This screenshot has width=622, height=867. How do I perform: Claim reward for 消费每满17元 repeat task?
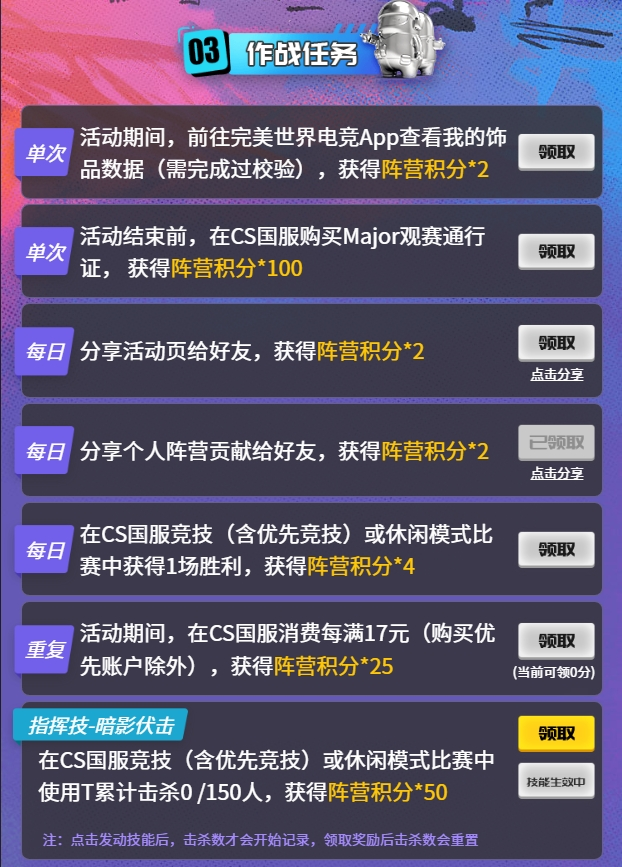pos(556,640)
